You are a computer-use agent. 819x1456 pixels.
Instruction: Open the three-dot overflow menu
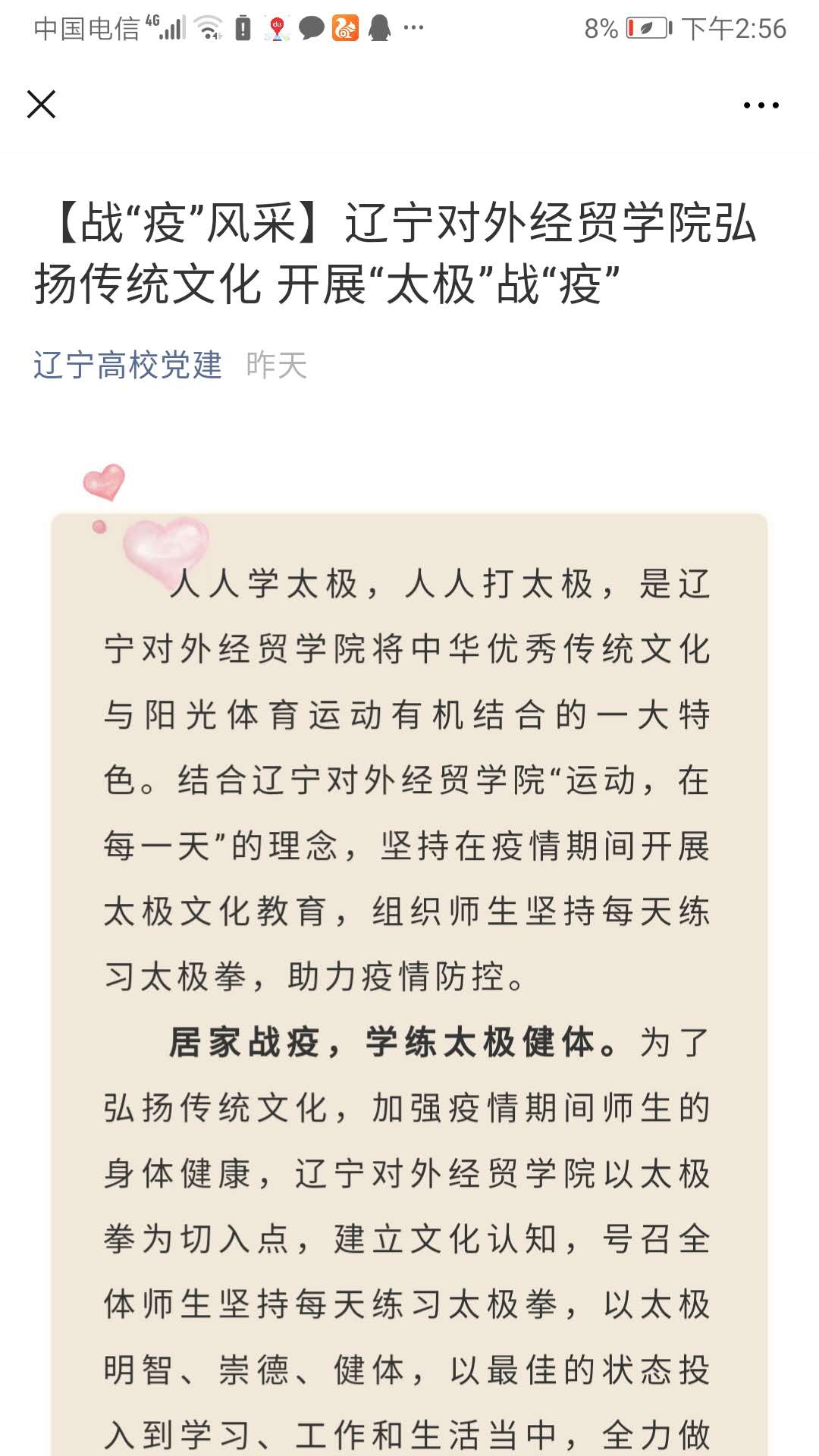pos(761,105)
